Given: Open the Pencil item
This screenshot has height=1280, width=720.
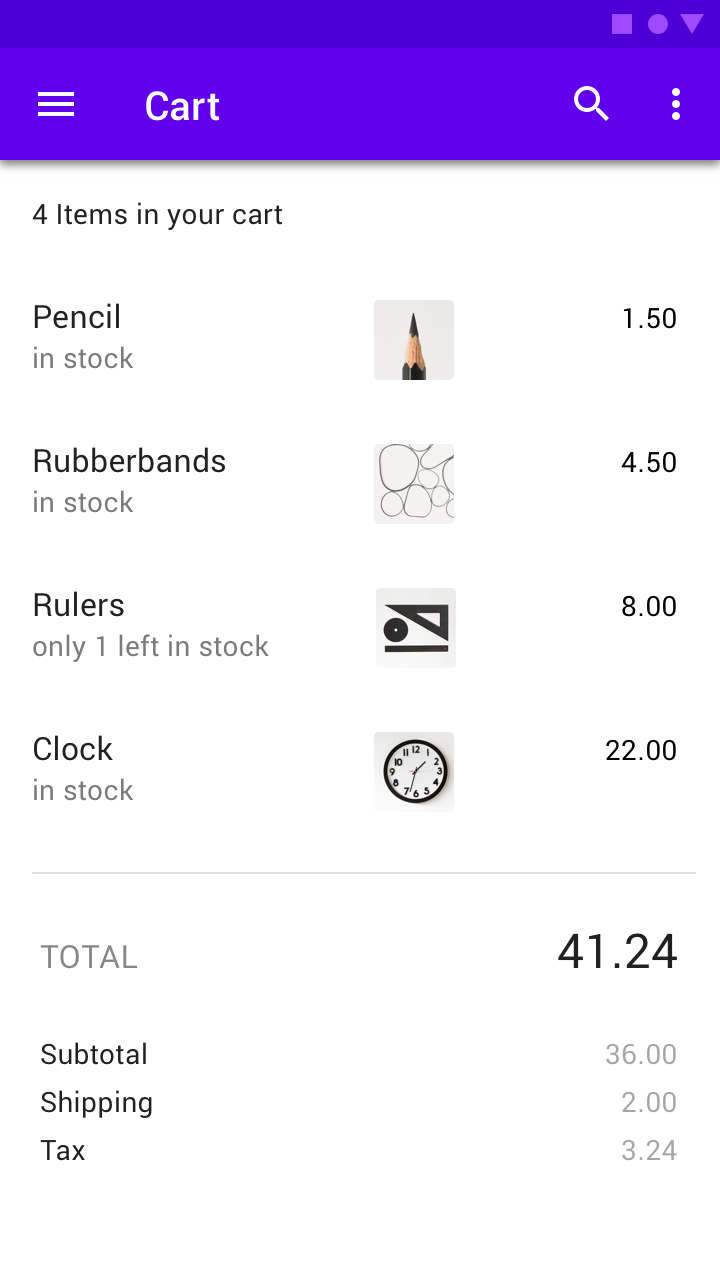Looking at the screenshot, I should (360, 340).
